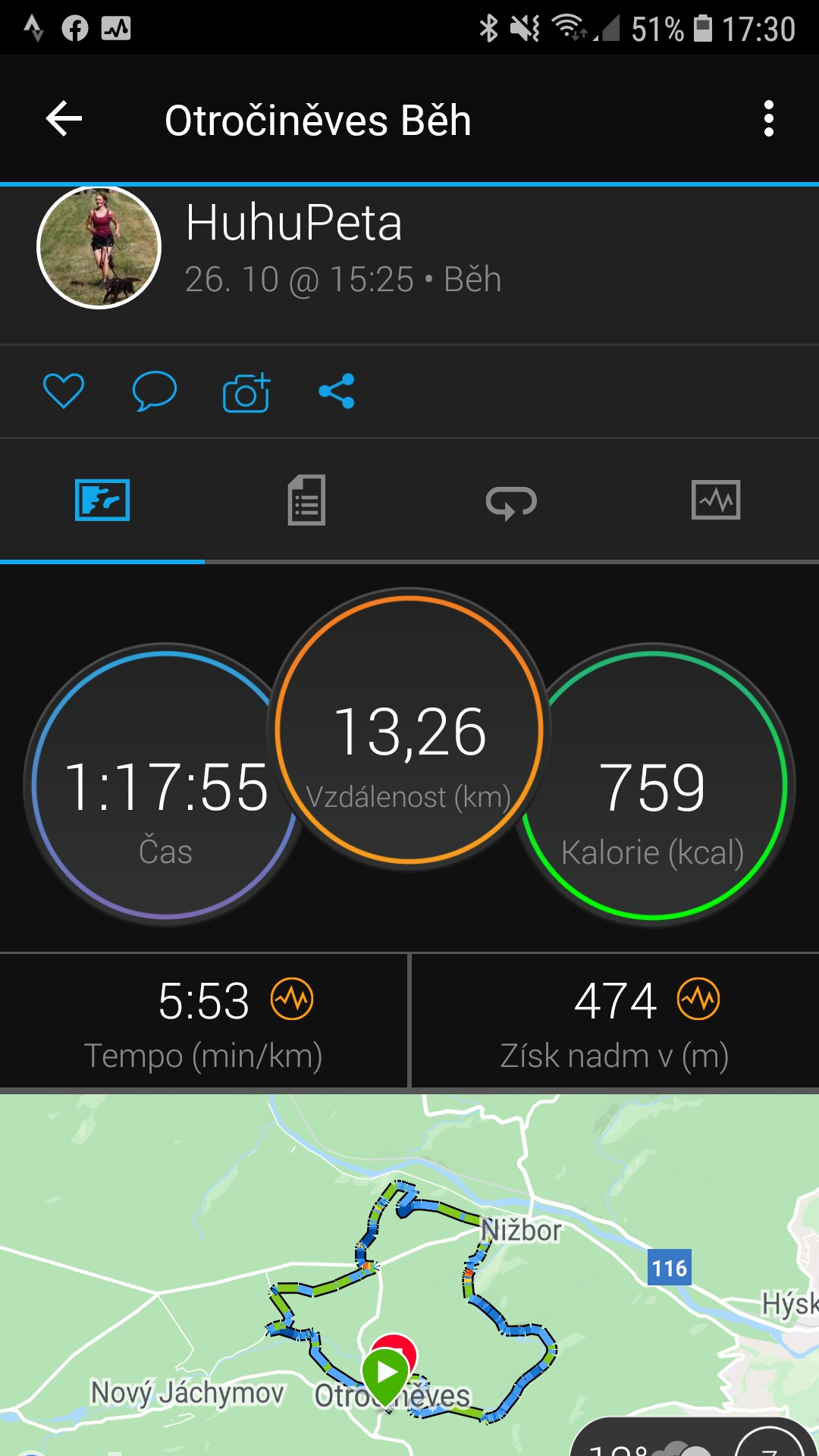Switch to the stats details tab
The image size is (819, 1456).
click(306, 500)
